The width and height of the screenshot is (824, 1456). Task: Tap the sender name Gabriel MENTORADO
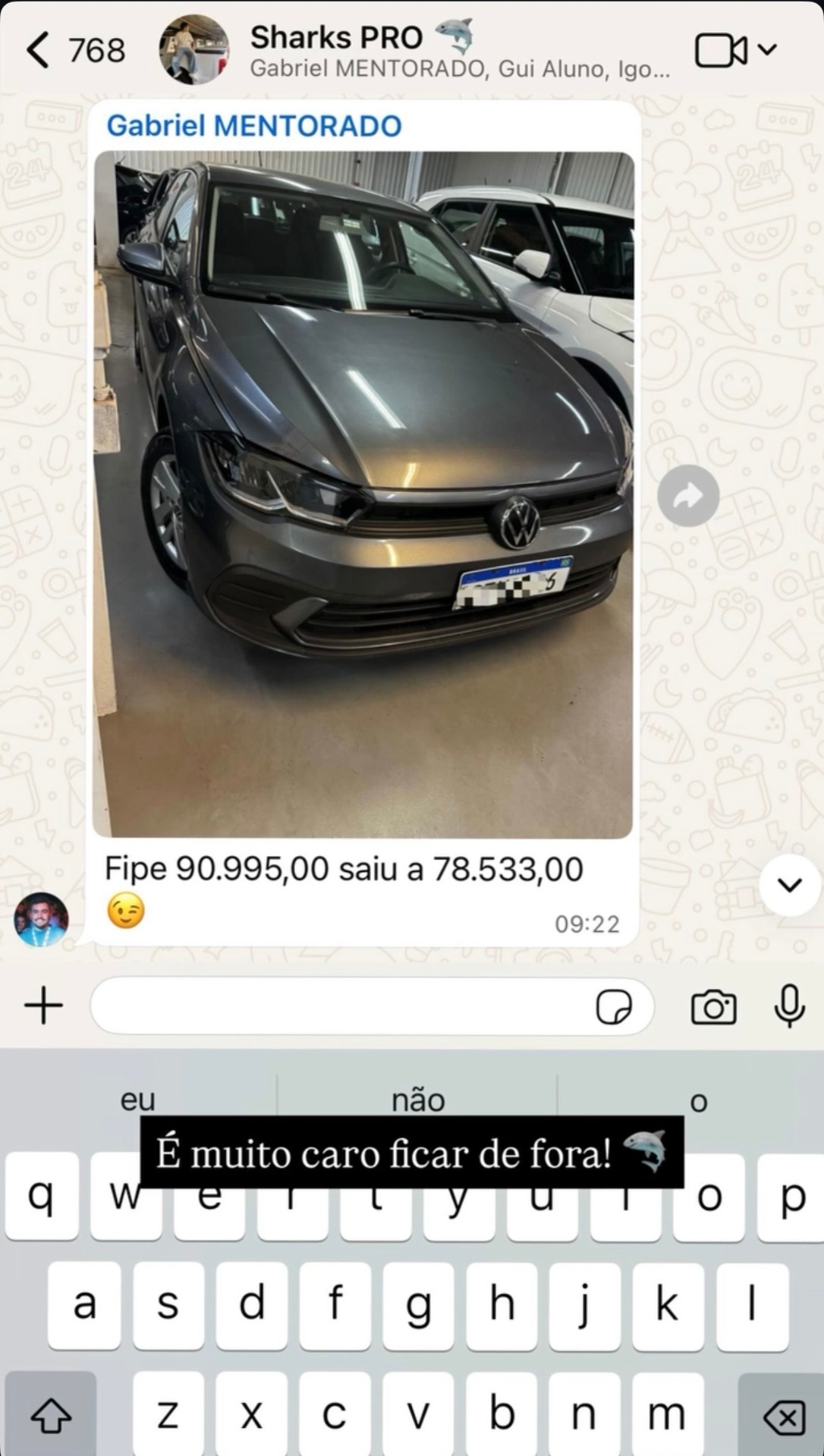coord(254,126)
